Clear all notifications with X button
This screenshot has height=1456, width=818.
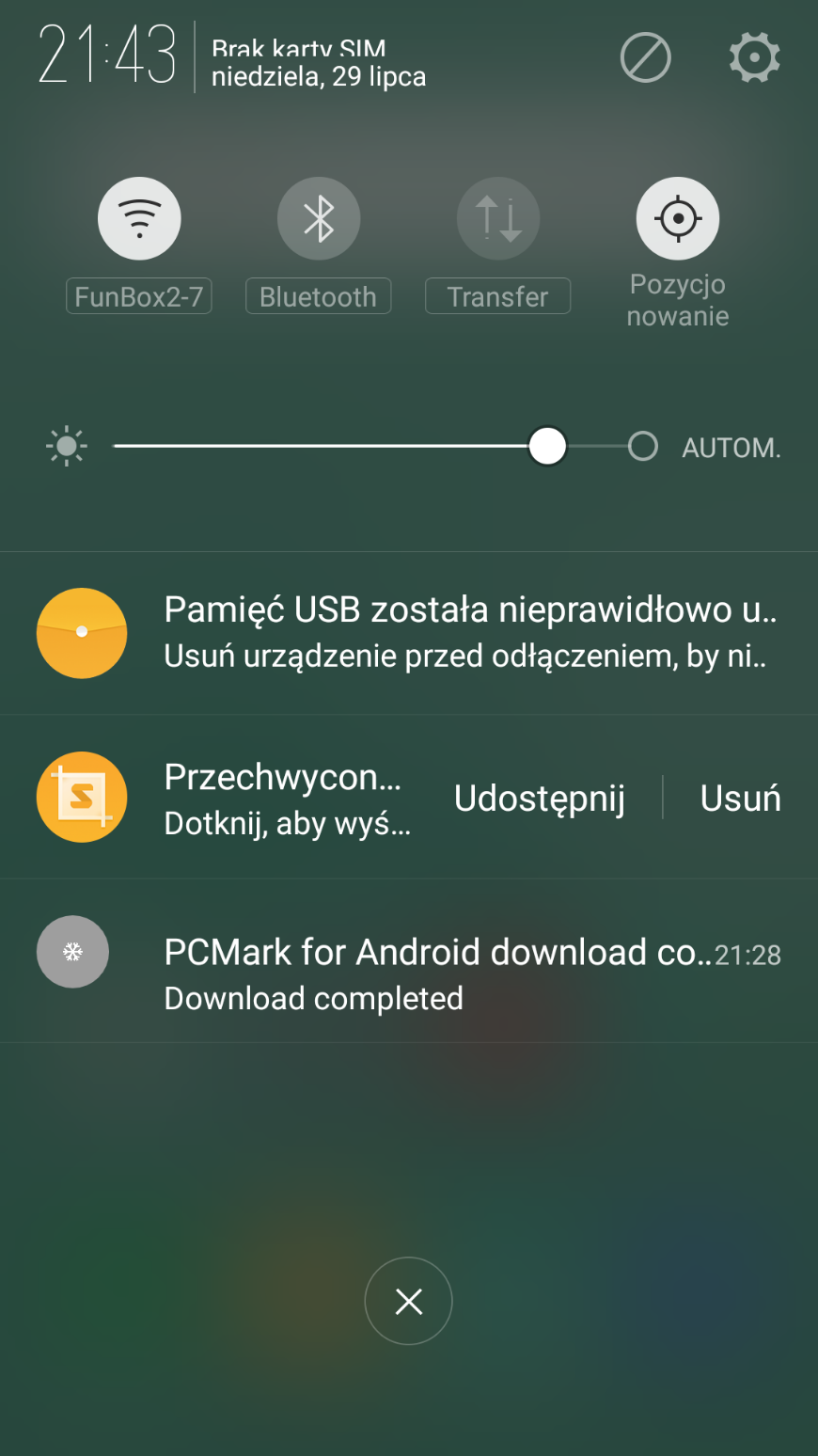409,1301
